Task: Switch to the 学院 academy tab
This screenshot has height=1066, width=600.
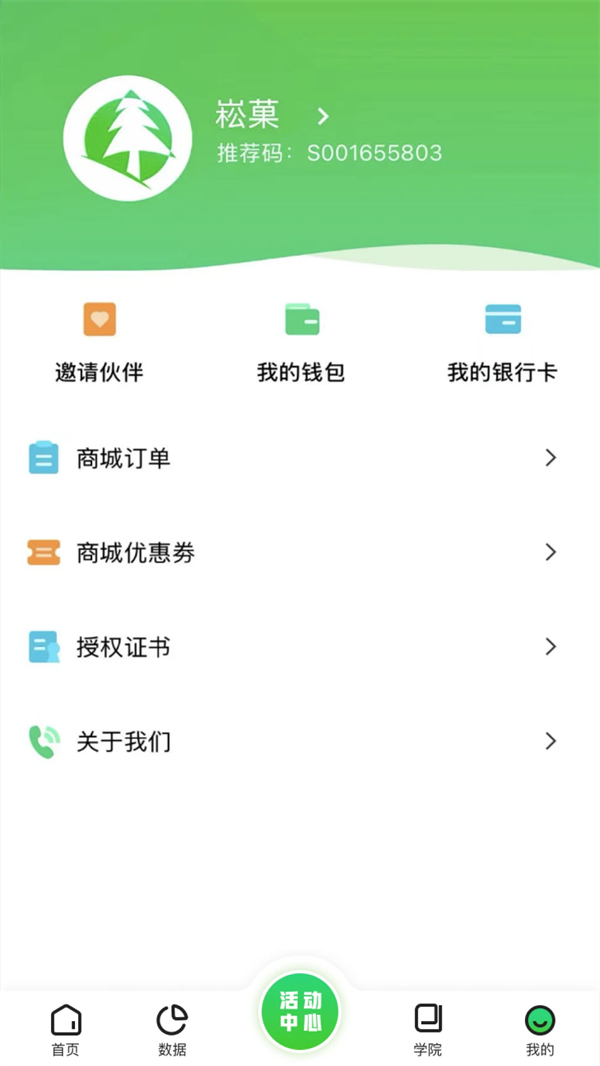Action: 428,1029
